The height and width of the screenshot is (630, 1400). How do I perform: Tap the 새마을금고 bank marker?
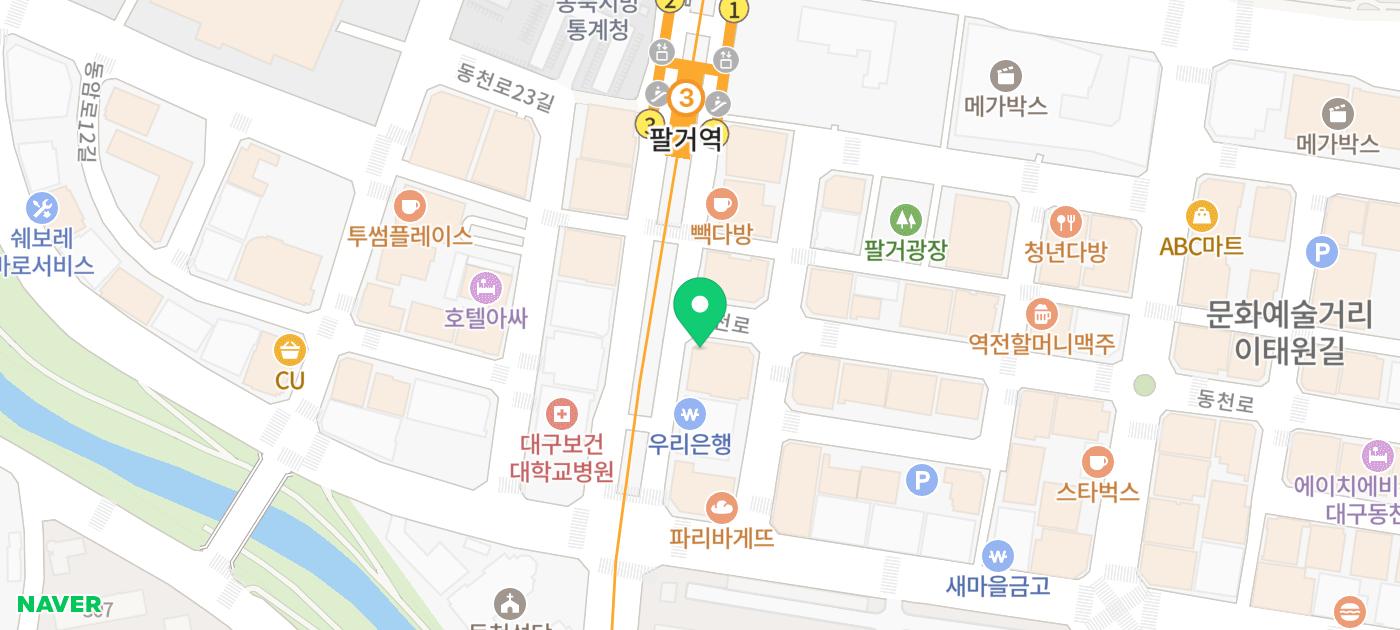pyautogui.click(x=997, y=556)
